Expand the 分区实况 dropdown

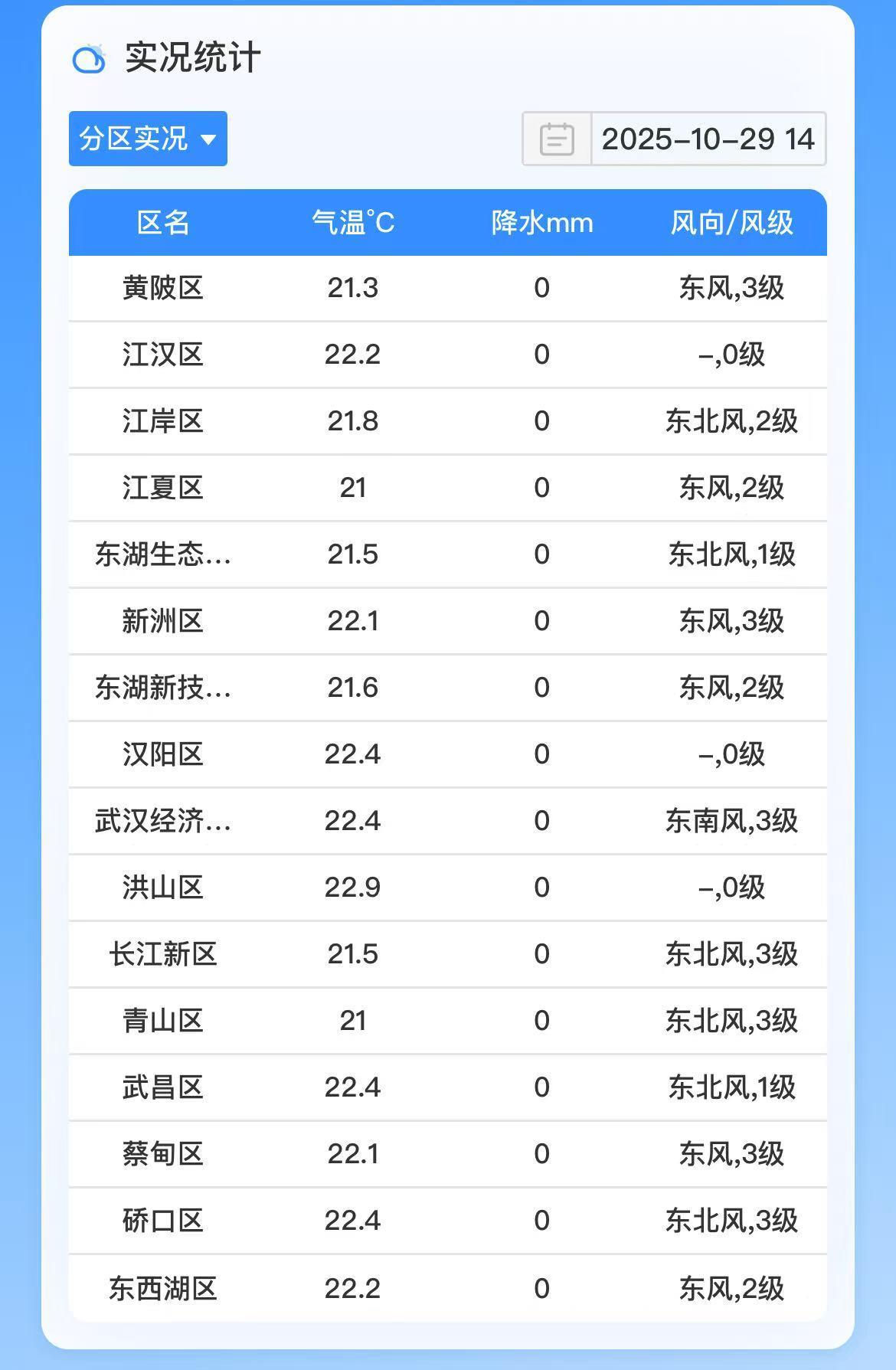tap(148, 139)
